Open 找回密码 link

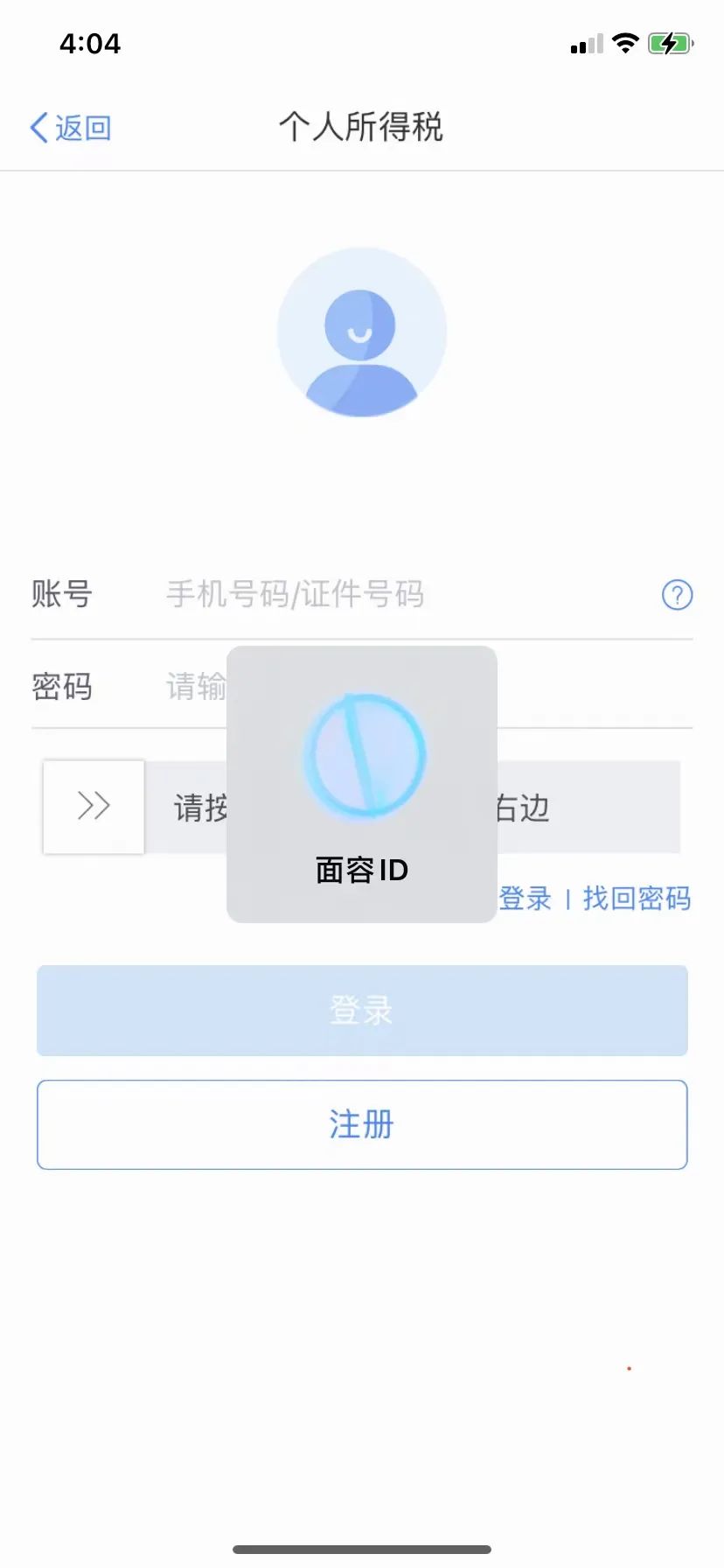click(x=637, y=899)
